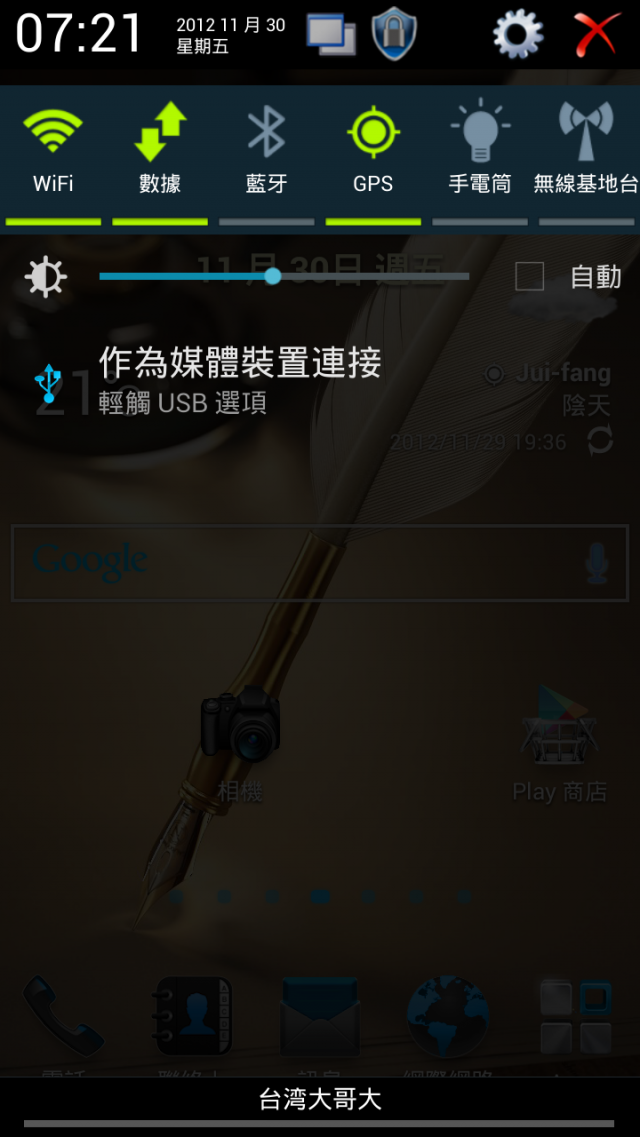Open the windows icon in header
The image size is (640, 1138).
pyautogui.click(x=331, y=35)
